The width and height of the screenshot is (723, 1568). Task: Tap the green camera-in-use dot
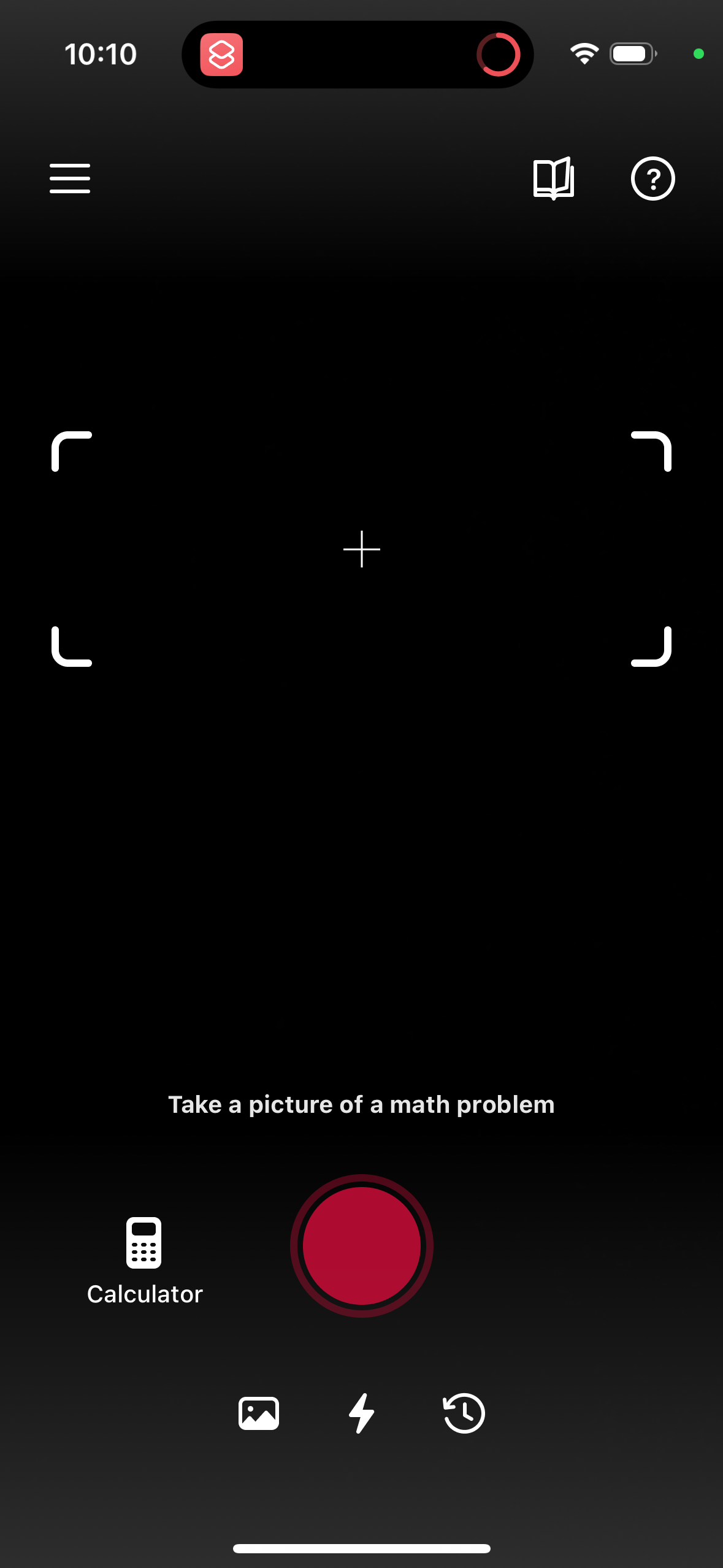(698, 54)
